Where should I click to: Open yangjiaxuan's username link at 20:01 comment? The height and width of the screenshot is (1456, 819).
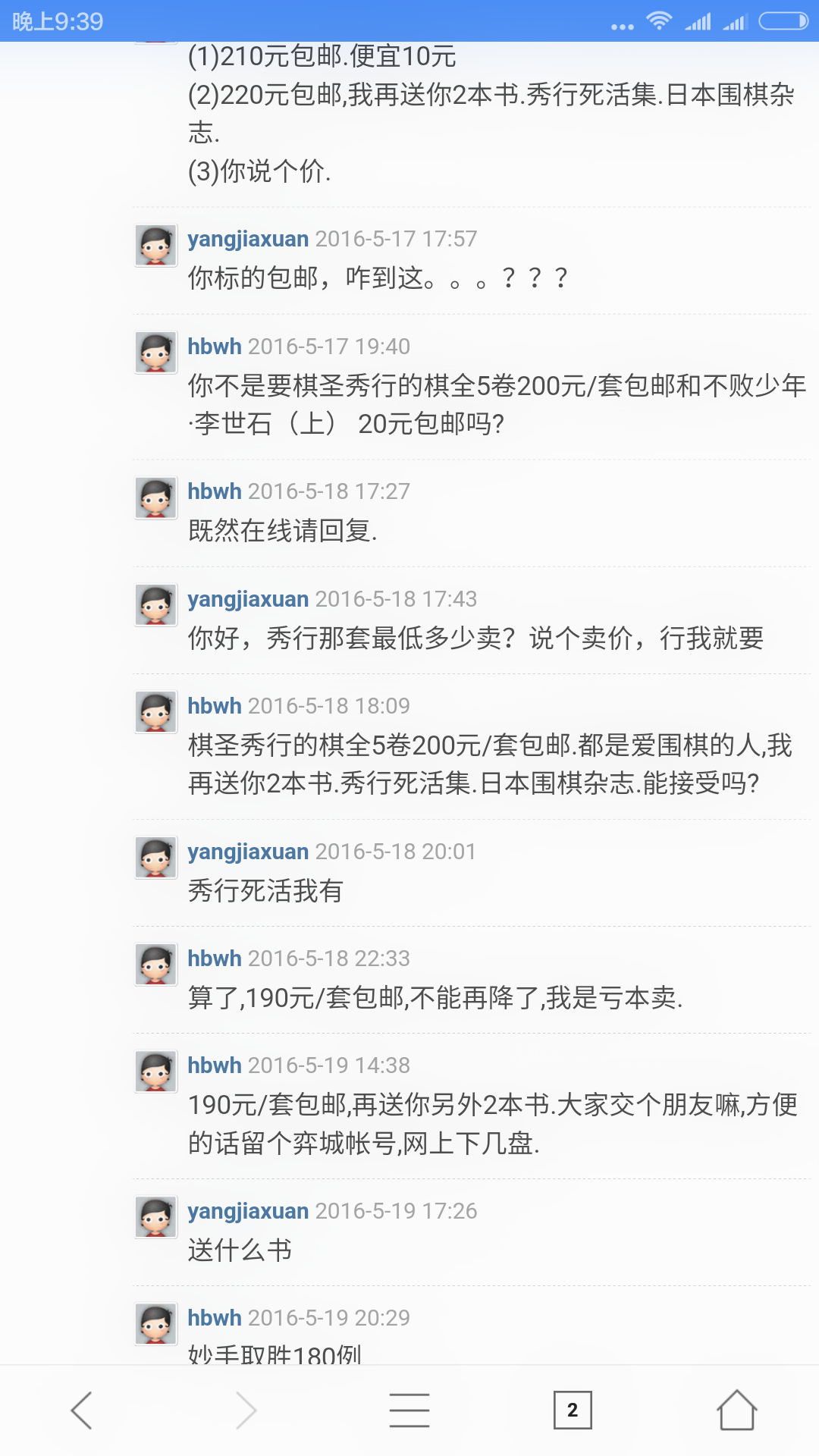[x=248, y=852]
